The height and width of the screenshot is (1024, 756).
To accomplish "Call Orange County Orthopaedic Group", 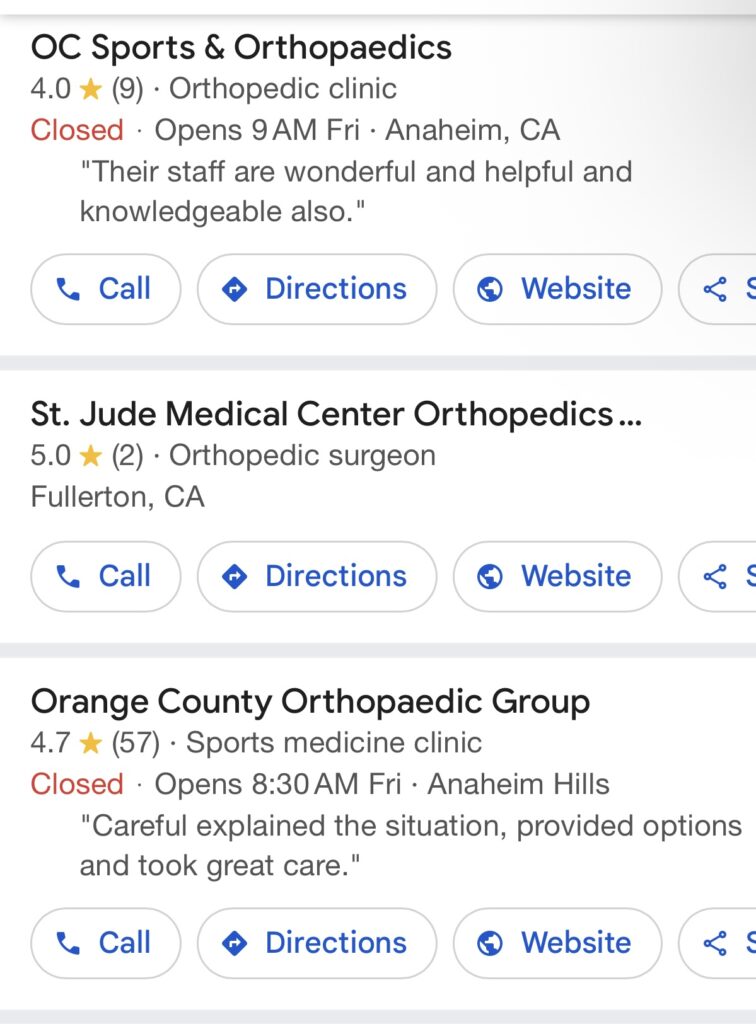I will [x=105, y=943].
